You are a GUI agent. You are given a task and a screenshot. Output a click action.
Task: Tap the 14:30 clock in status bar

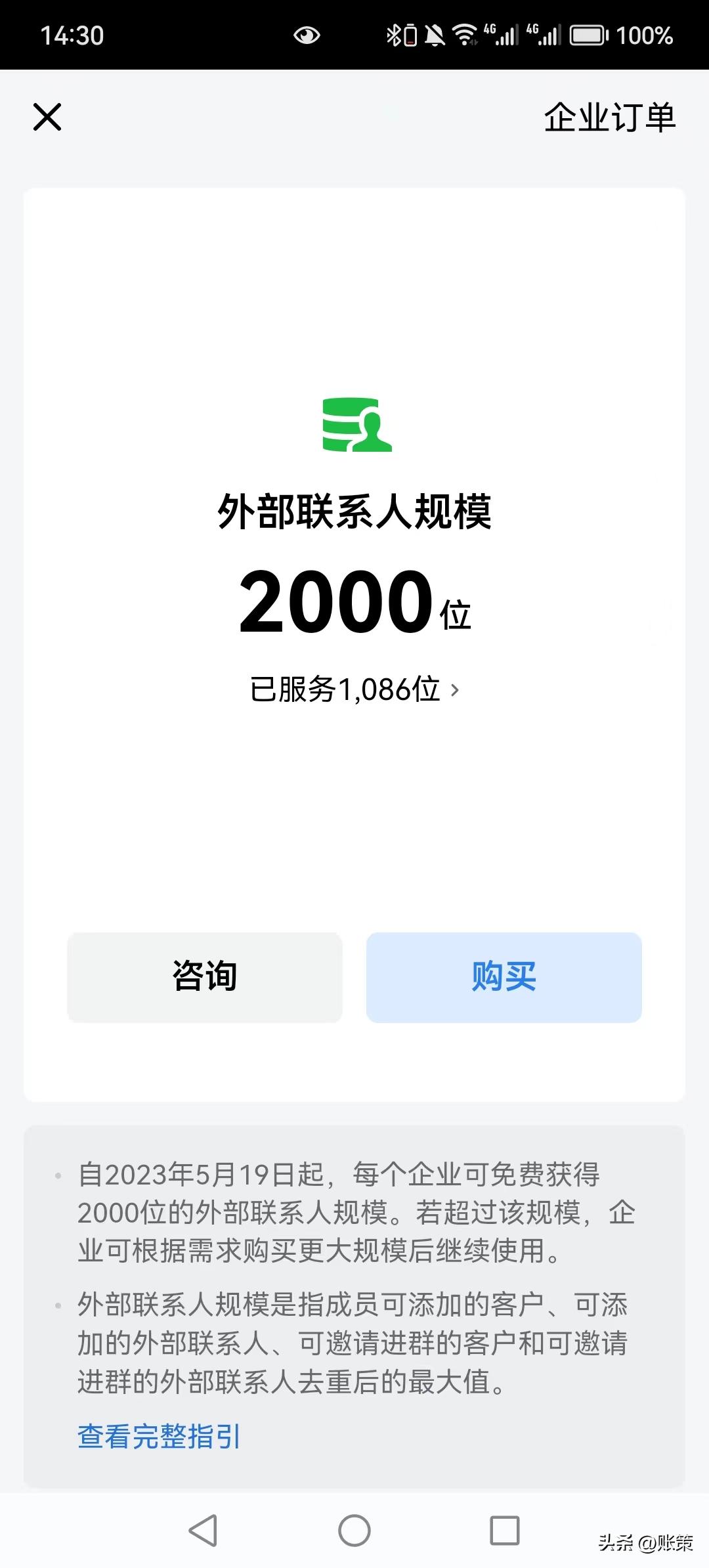click(x=74, y=34)
